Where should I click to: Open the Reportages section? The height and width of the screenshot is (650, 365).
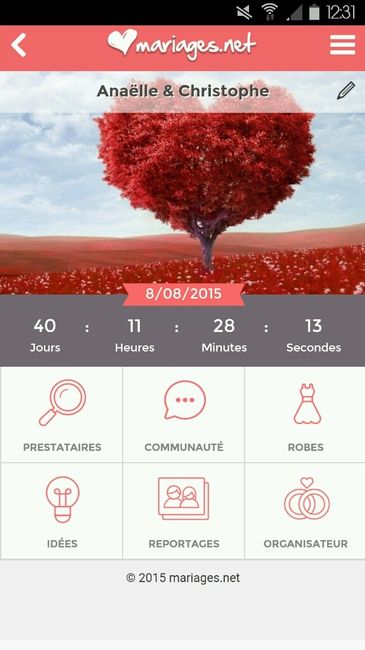coord(184,511)
